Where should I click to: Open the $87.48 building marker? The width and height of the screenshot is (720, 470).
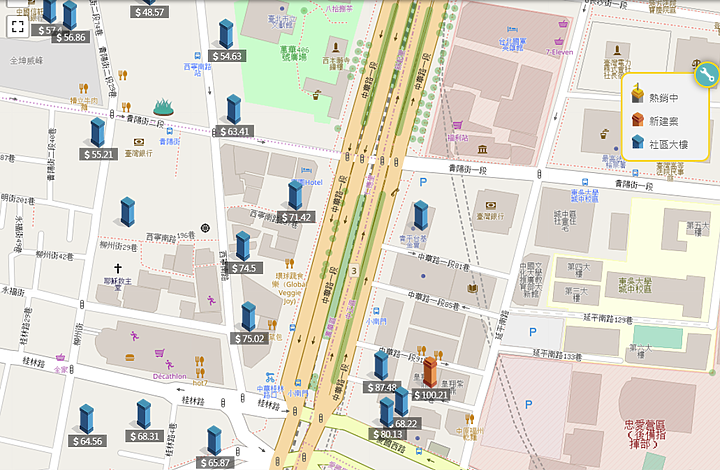click(381, 365)
